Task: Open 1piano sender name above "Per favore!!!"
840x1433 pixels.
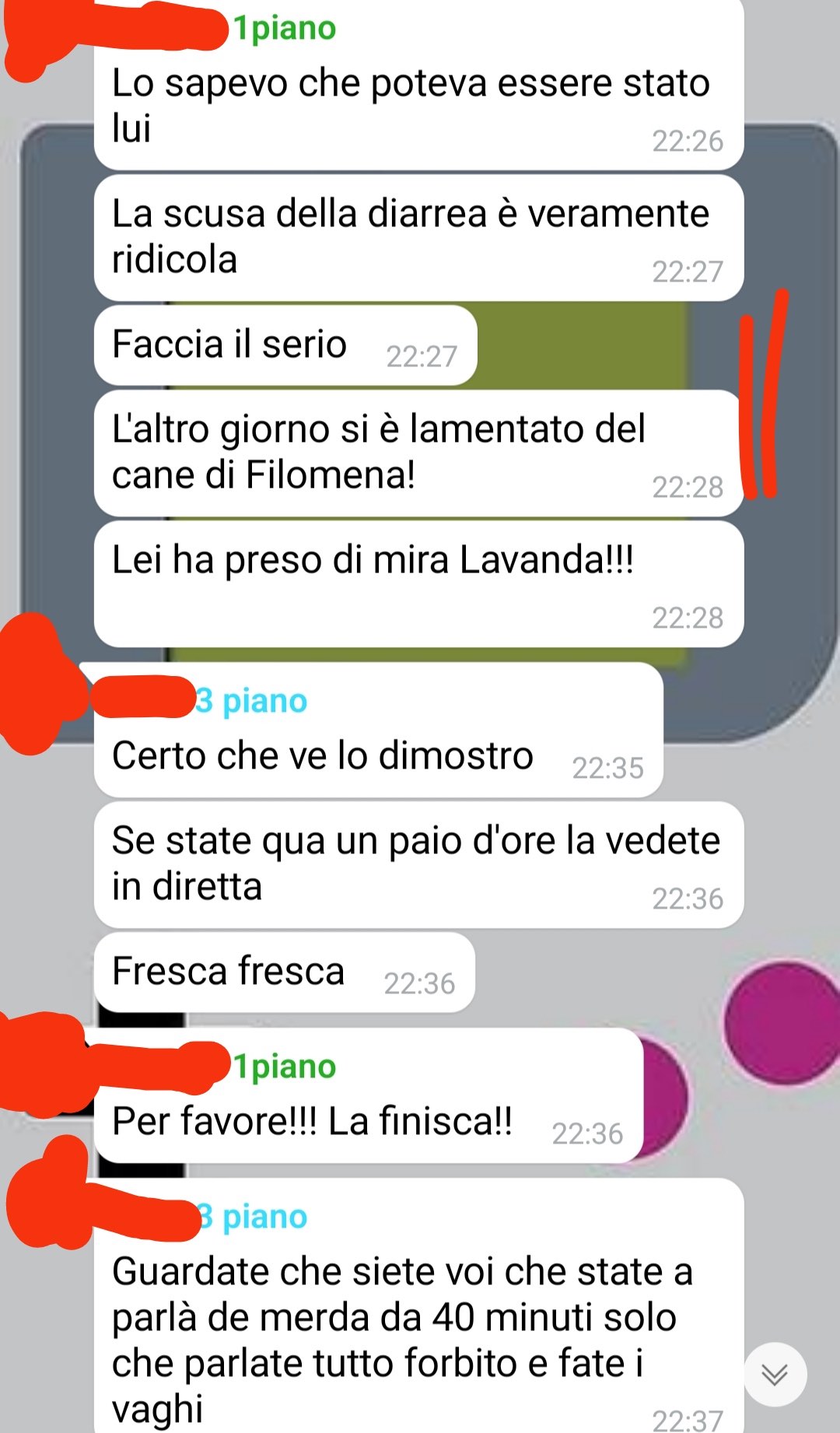Action: [x=285, y=1067]
